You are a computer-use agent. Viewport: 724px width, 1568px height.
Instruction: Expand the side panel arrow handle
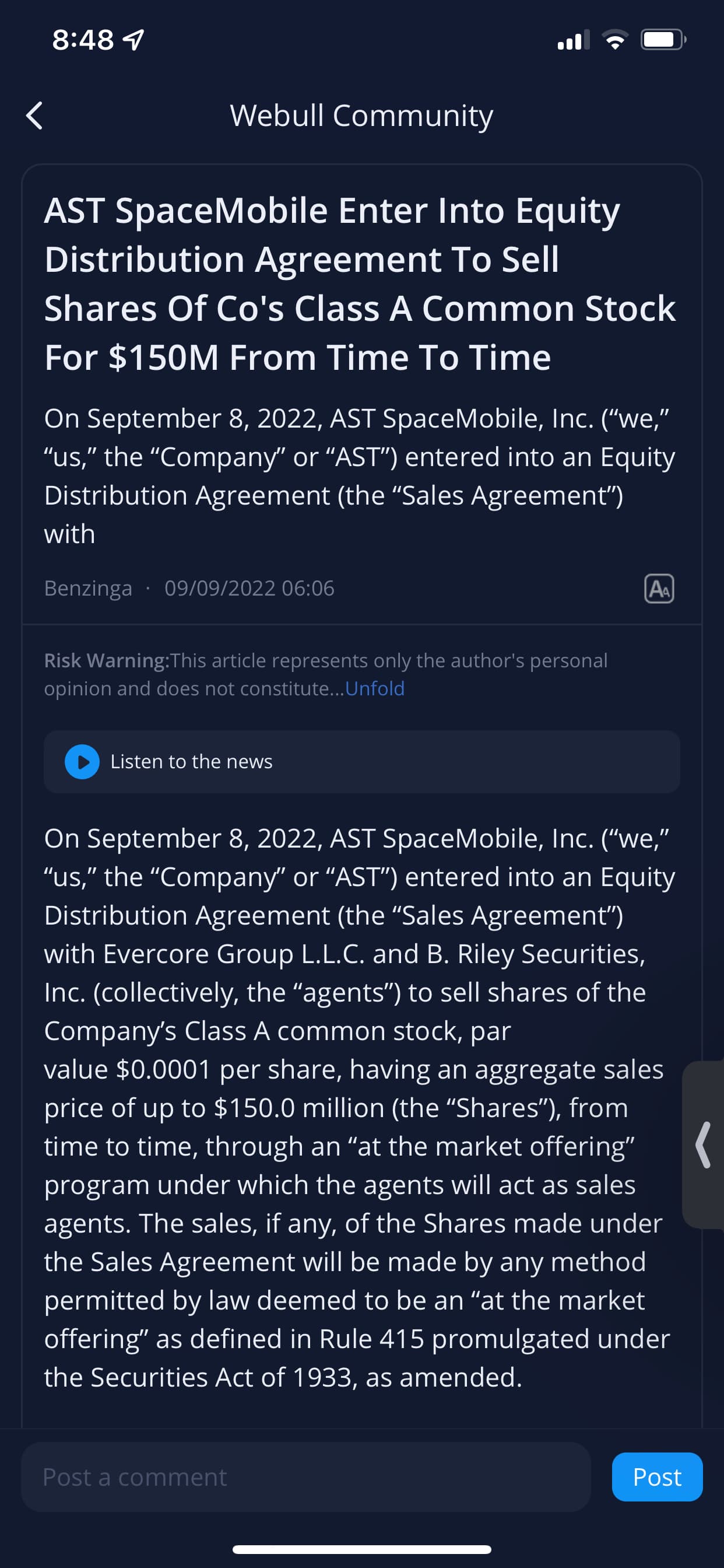[704, 1145]
